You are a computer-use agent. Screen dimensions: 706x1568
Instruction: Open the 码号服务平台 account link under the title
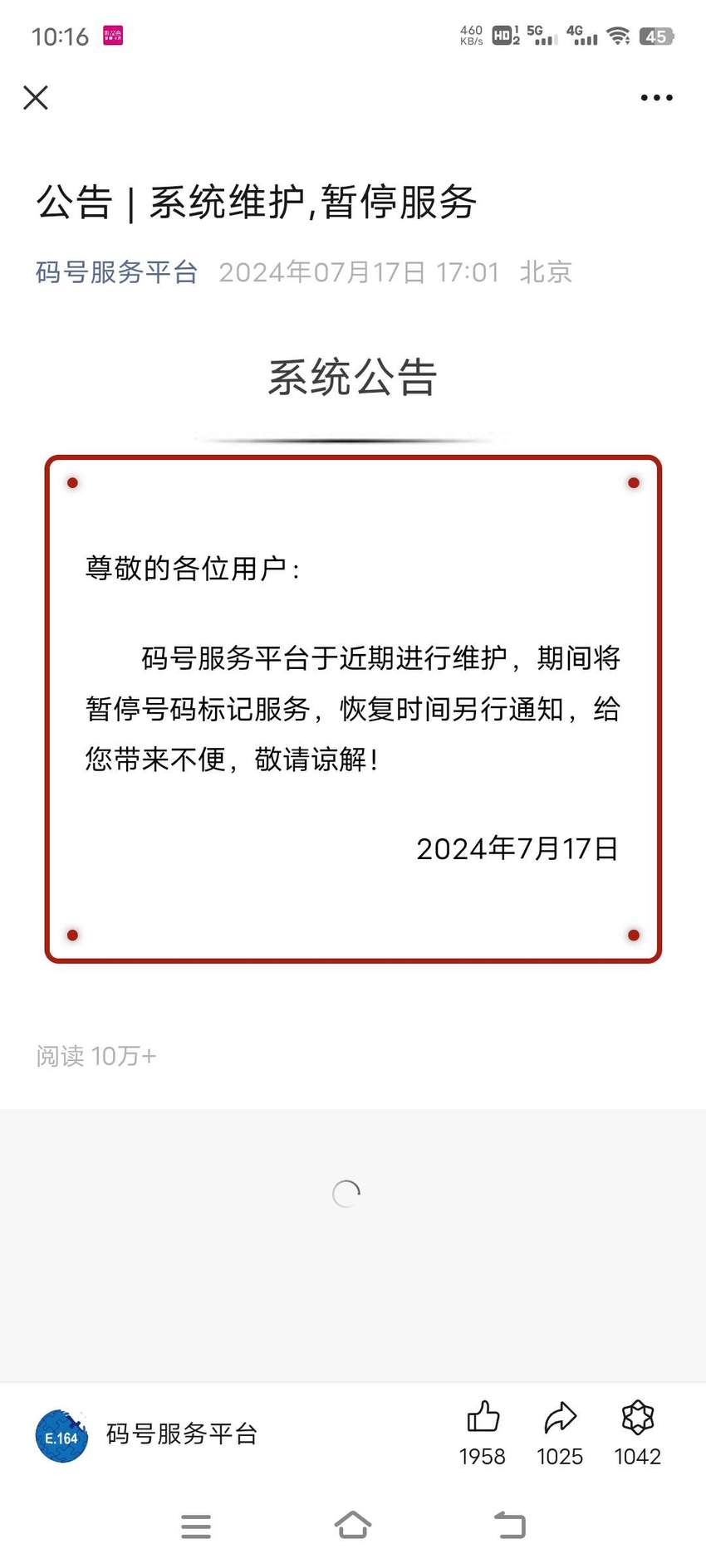[x=116, y=272]
